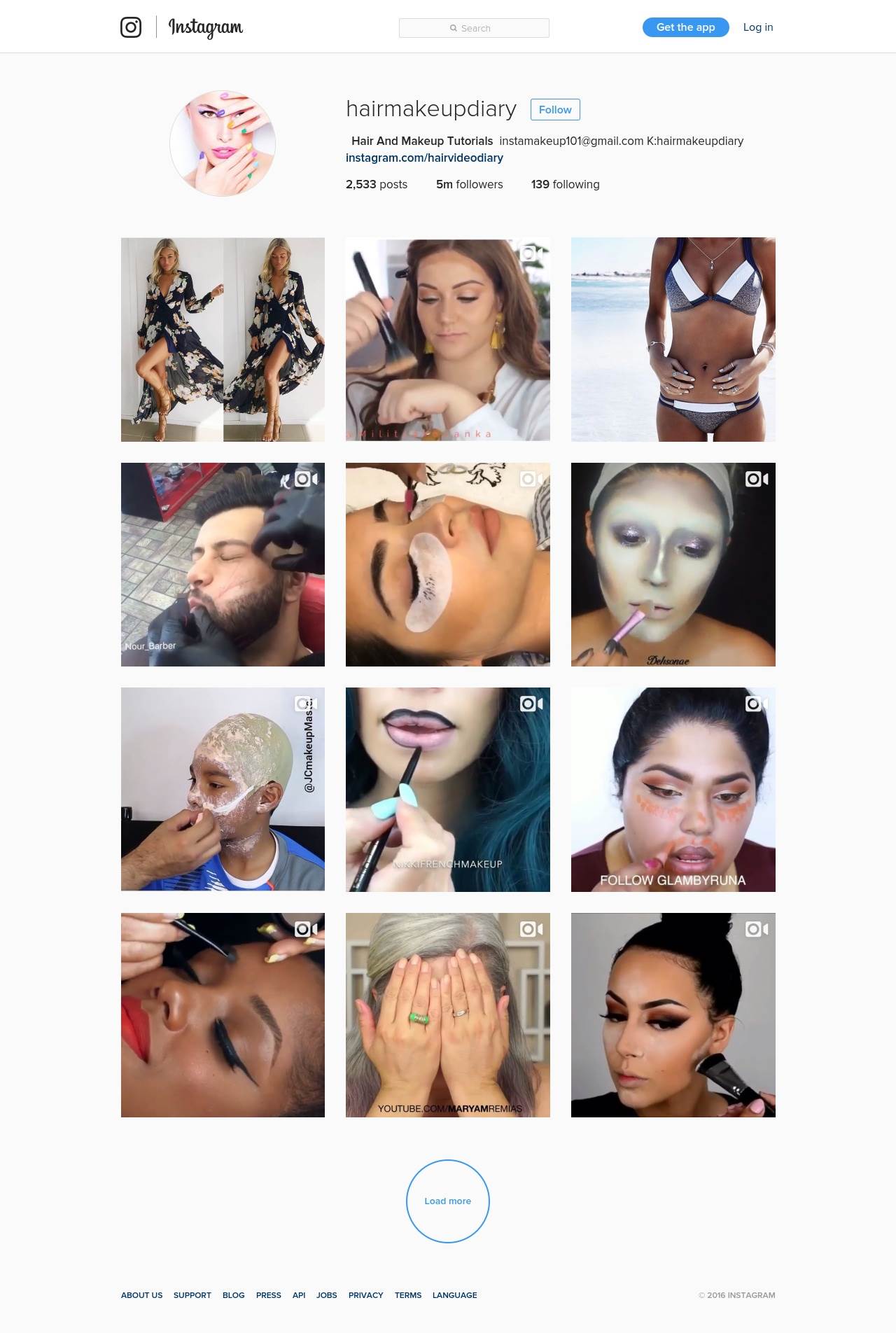Open the PRIVACY footer link
The height and width of the screenshot is (1333, 896).
coord(365,1295)
